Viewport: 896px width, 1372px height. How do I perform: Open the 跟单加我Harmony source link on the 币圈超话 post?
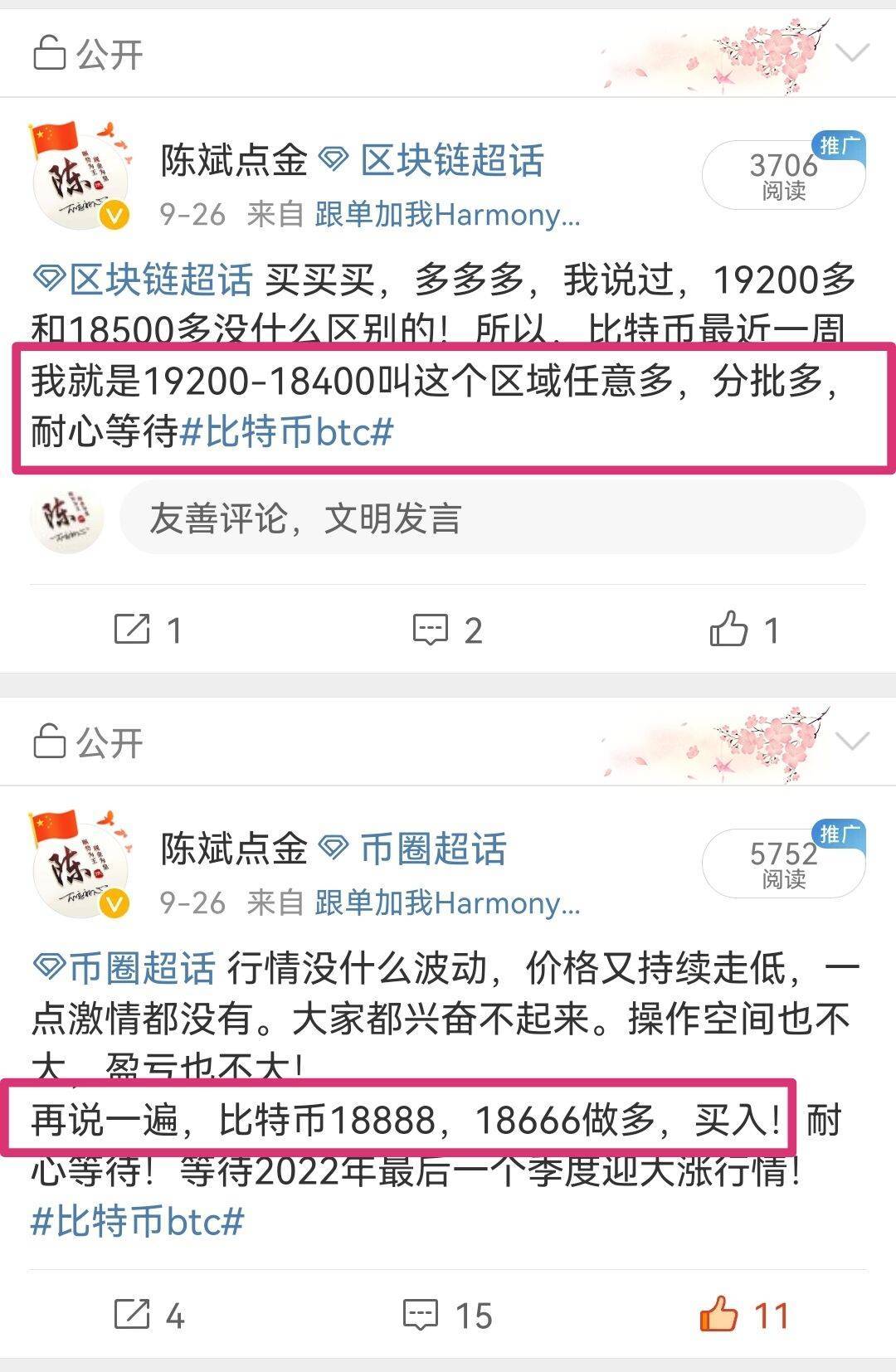click(x=446, y=903)
